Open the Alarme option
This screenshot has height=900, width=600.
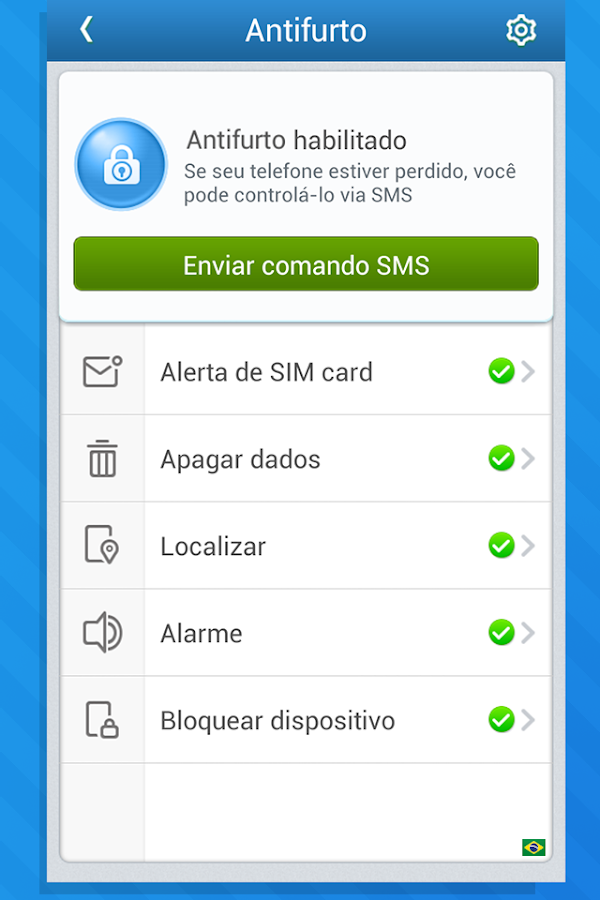click(x=306, y=633)
